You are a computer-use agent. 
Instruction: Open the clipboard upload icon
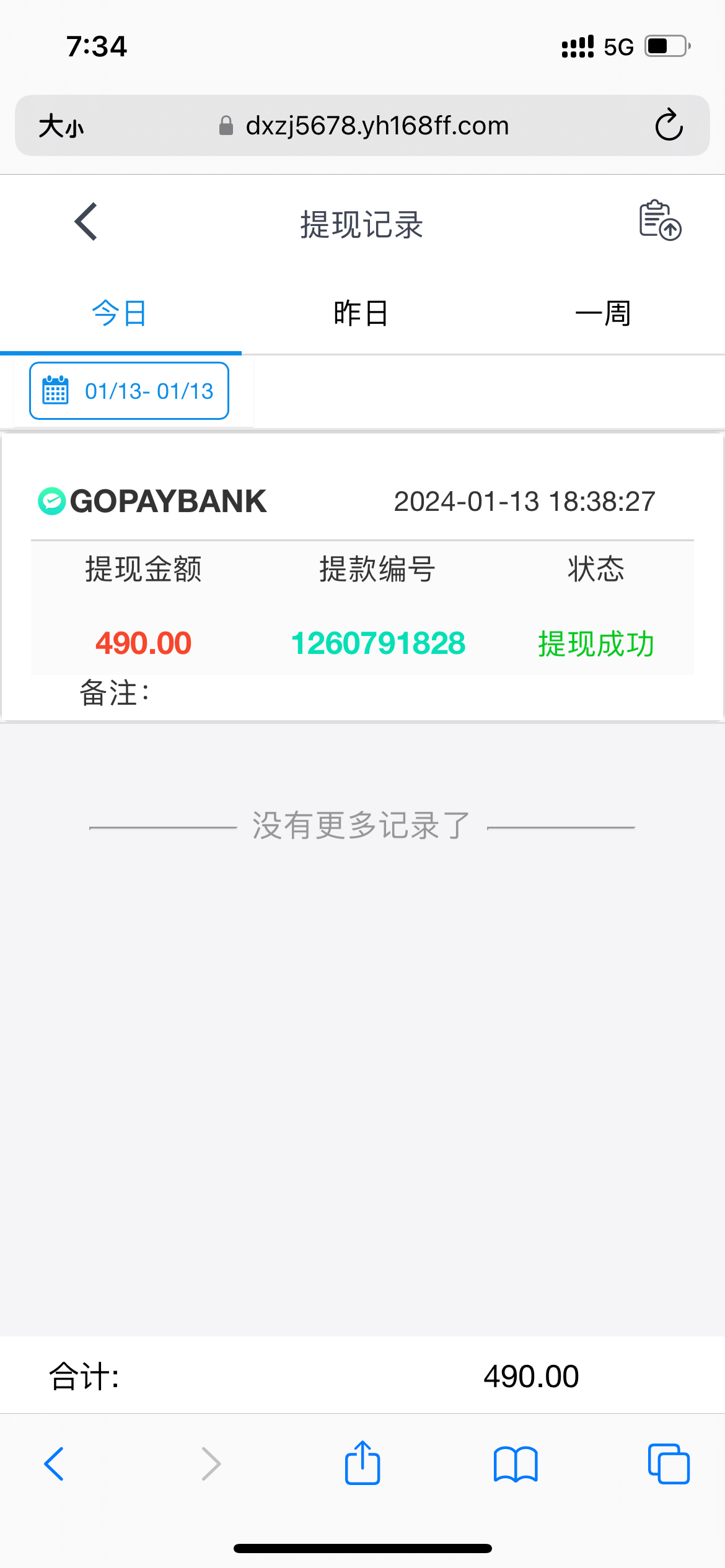tap(660, 220)
